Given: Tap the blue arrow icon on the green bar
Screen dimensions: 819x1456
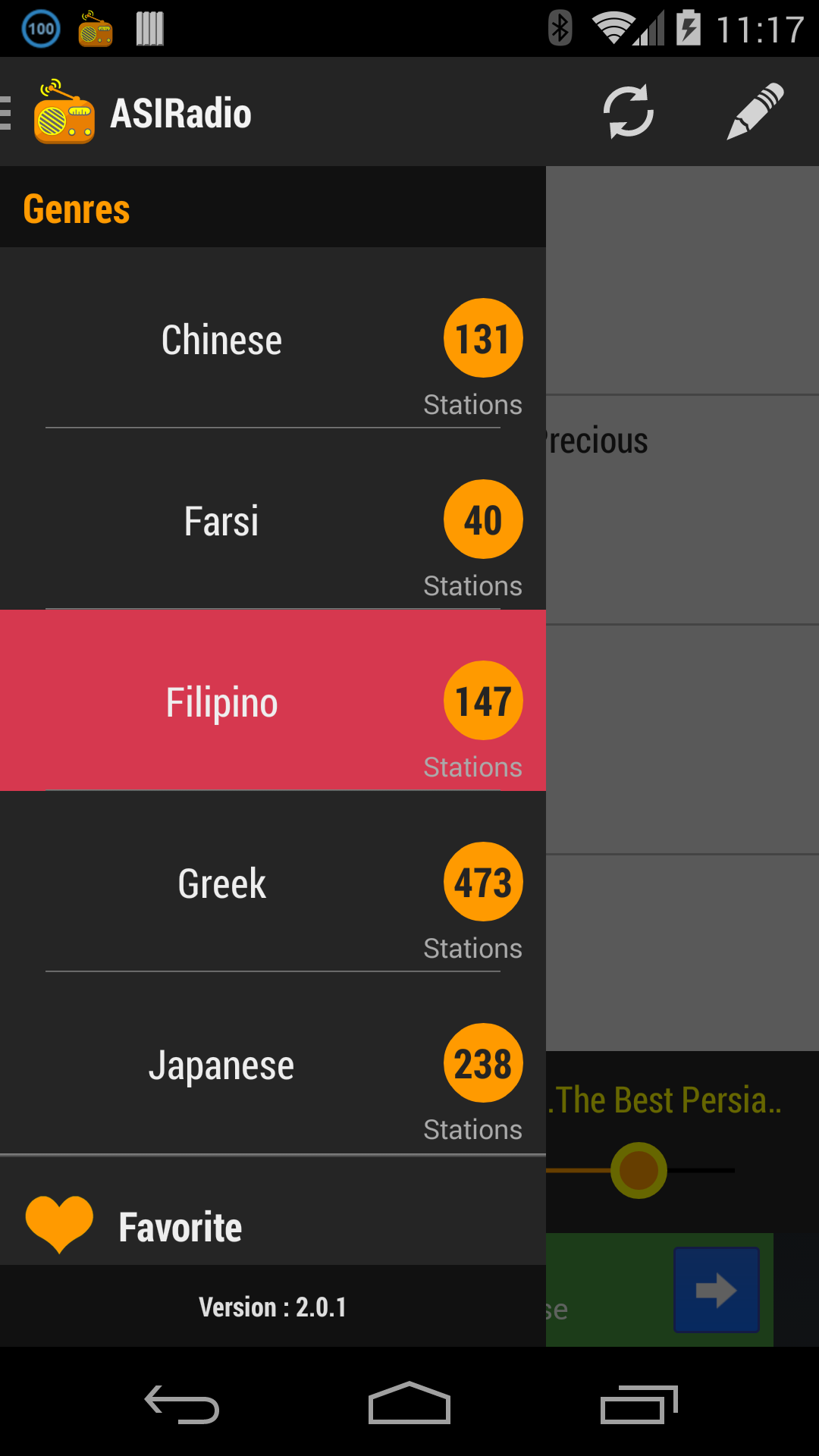Looking at the screenshot, I should [x=715, y=1289].
